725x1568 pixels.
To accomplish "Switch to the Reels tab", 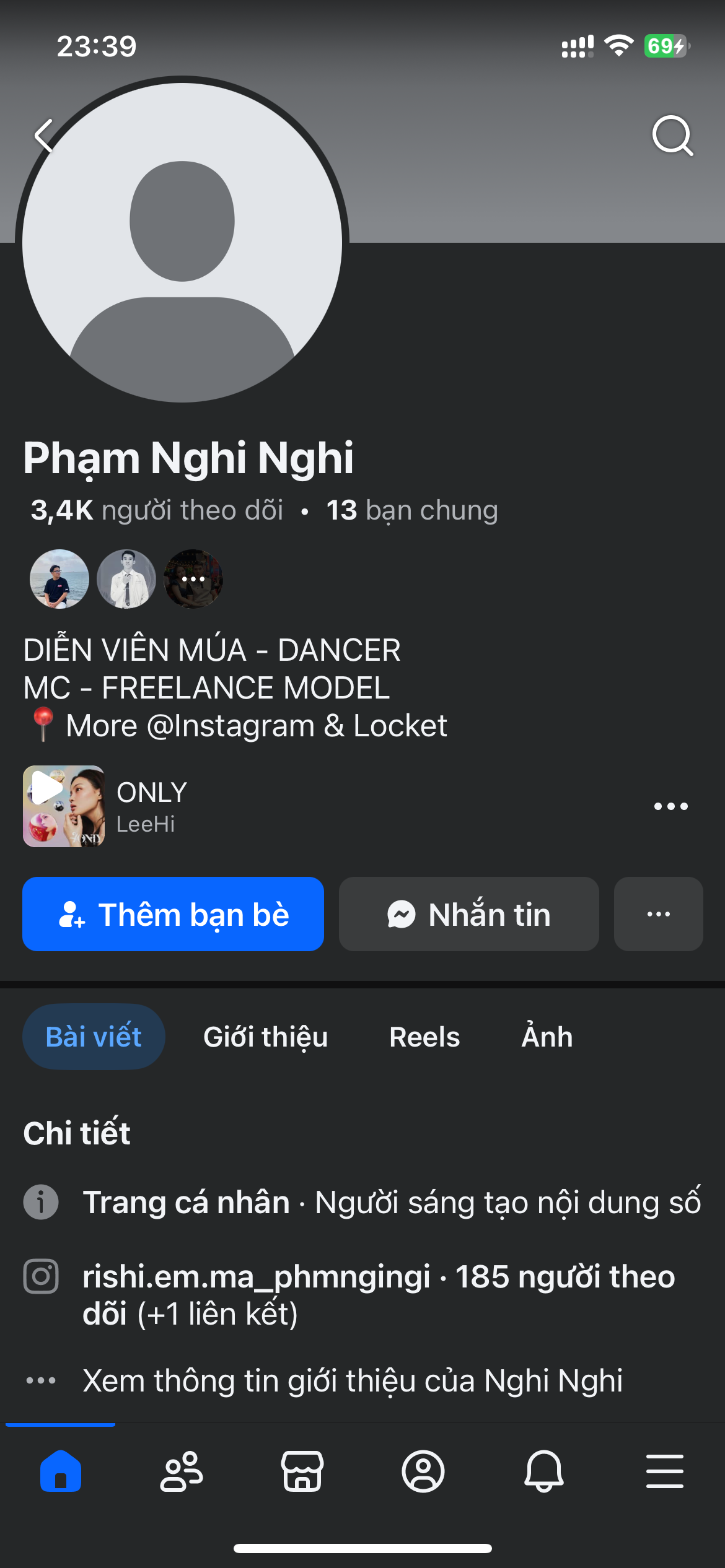I will (x=424, y=1037).
